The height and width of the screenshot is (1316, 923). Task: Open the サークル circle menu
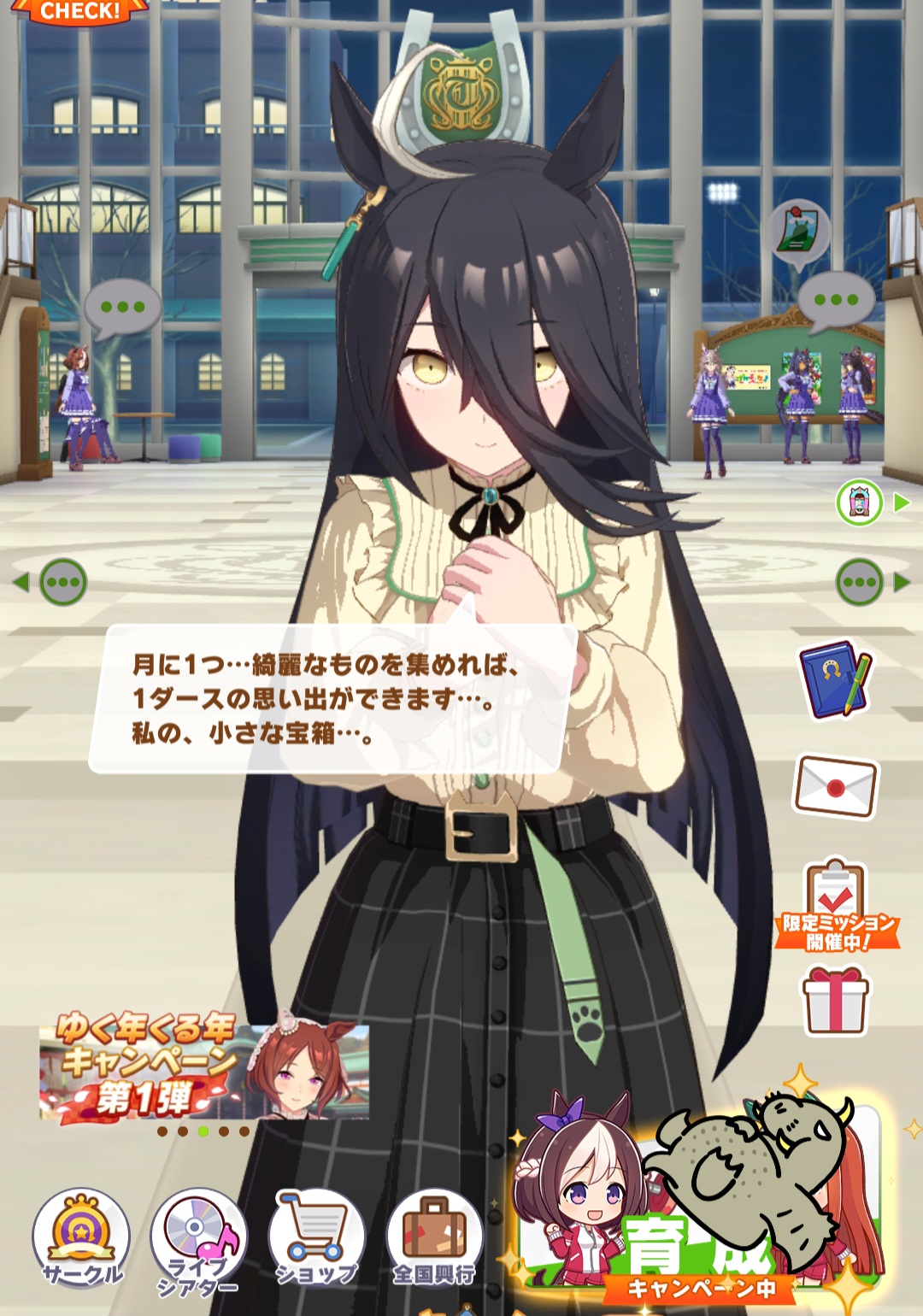click(x=81, y=1238)
